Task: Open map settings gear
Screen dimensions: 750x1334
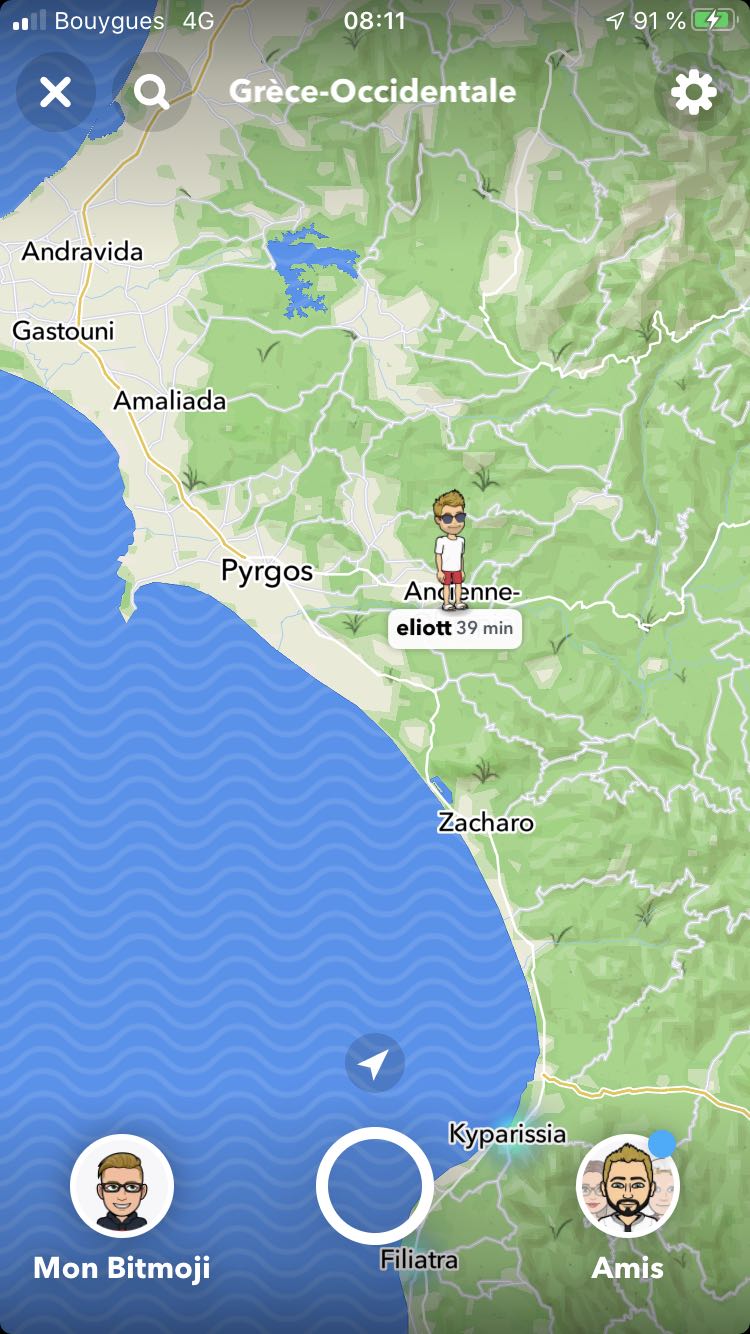Action: click(693, 92)
